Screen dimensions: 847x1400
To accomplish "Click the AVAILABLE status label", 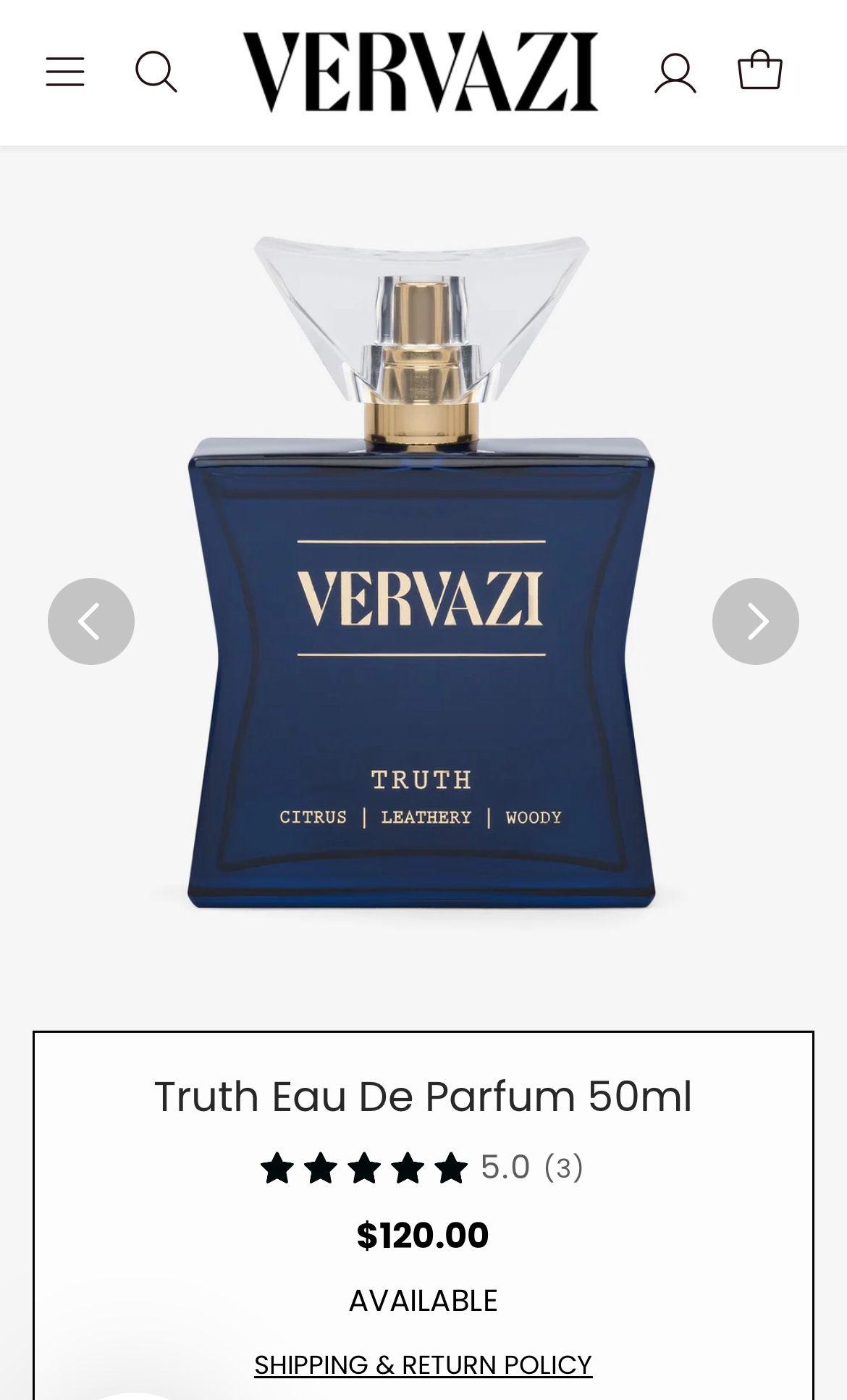I will [x=423, y=1300].
